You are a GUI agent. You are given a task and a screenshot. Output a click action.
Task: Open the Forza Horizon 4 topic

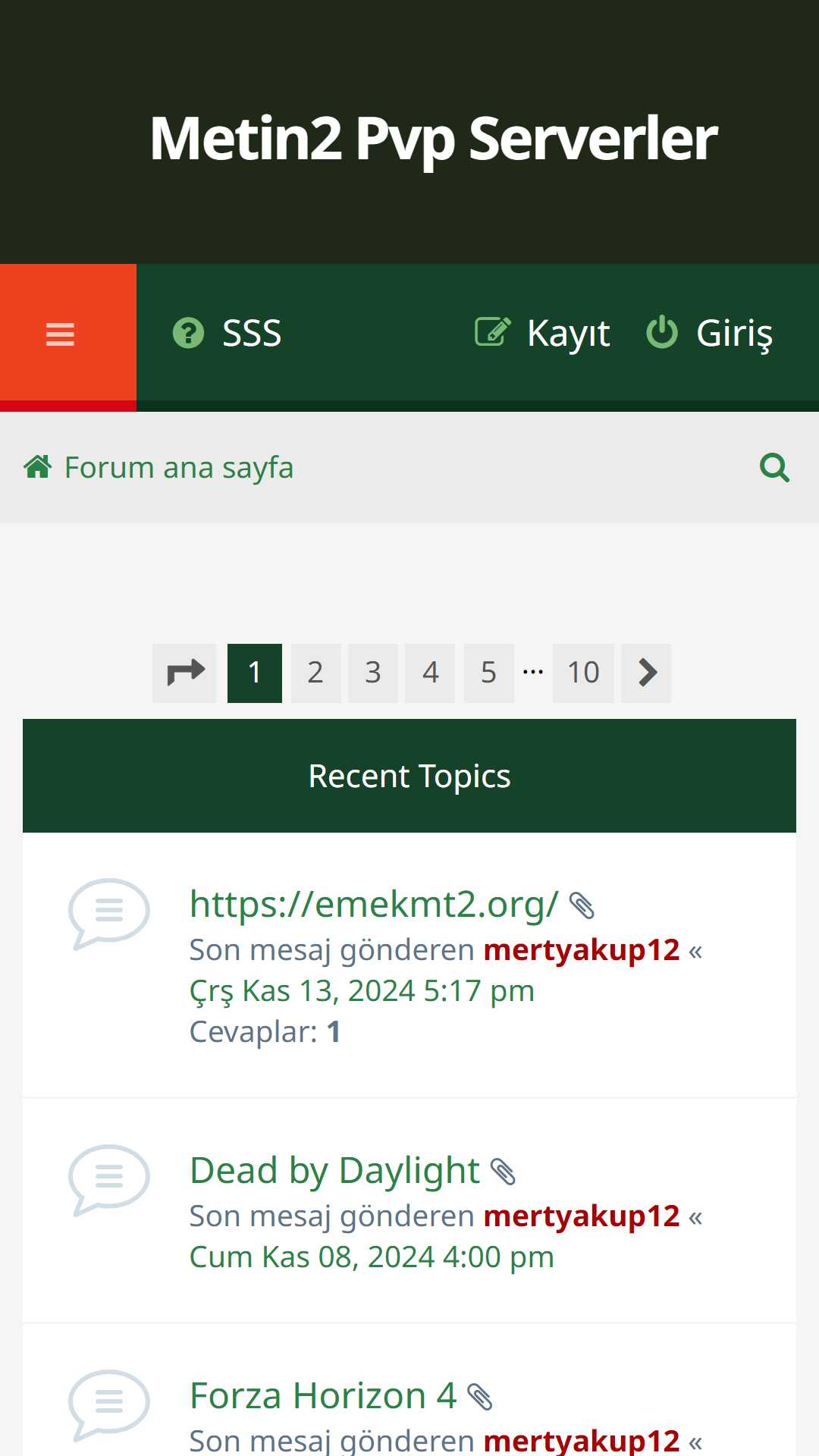point(323,1395)
